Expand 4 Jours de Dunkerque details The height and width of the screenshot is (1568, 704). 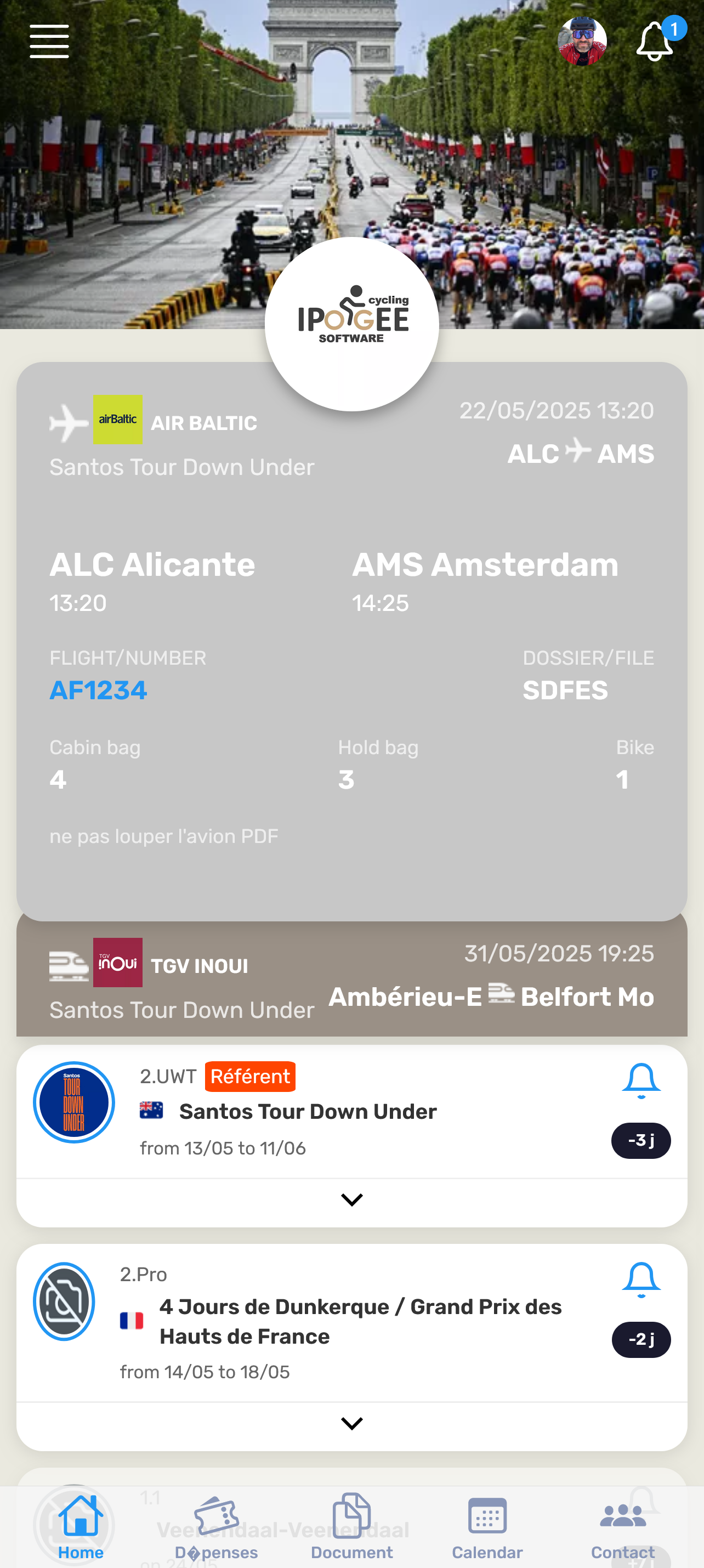tap(351, 1423)
